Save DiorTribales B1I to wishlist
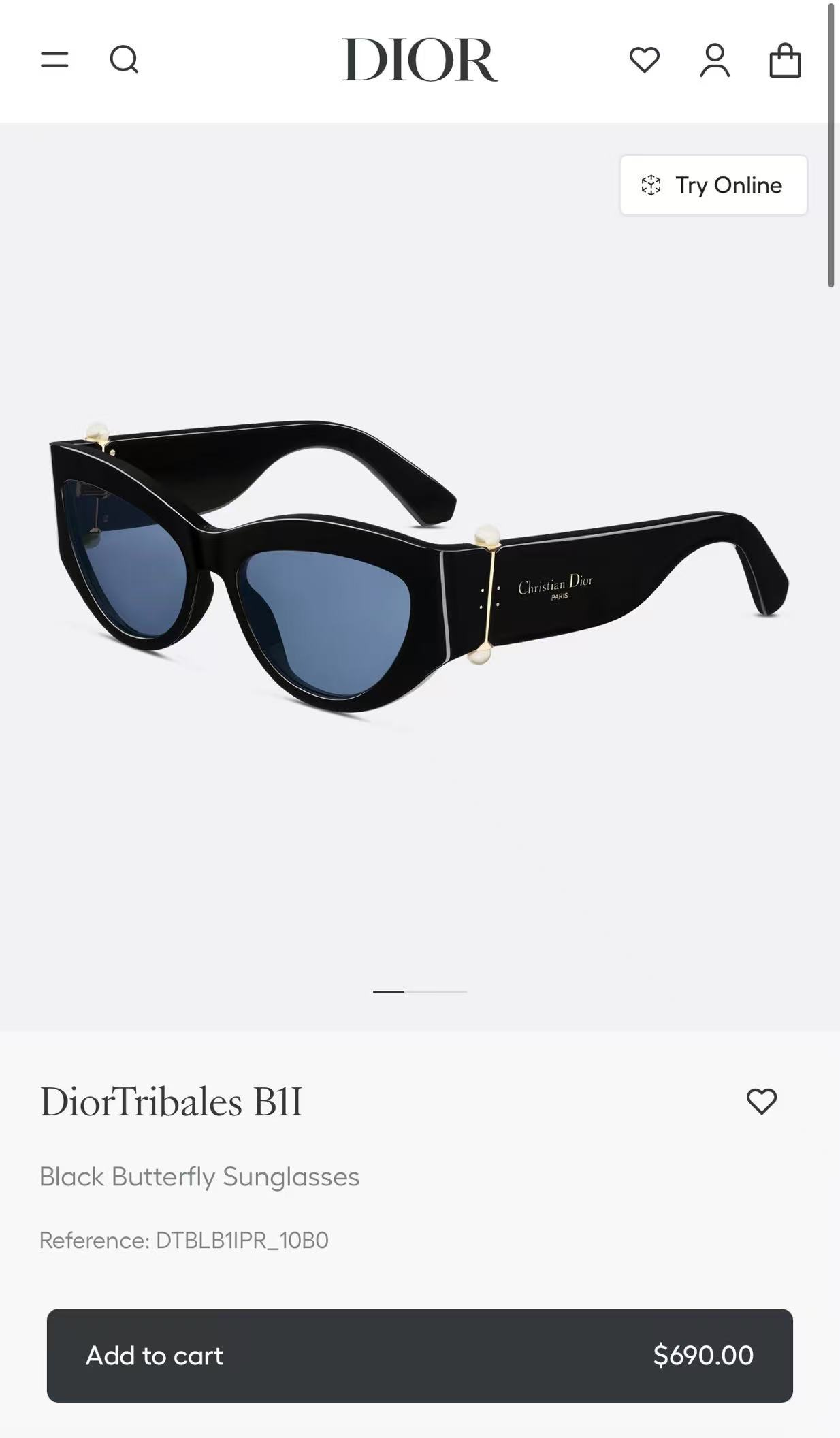This screenshot has height=1438, width=840. (x=761, y=1101)
